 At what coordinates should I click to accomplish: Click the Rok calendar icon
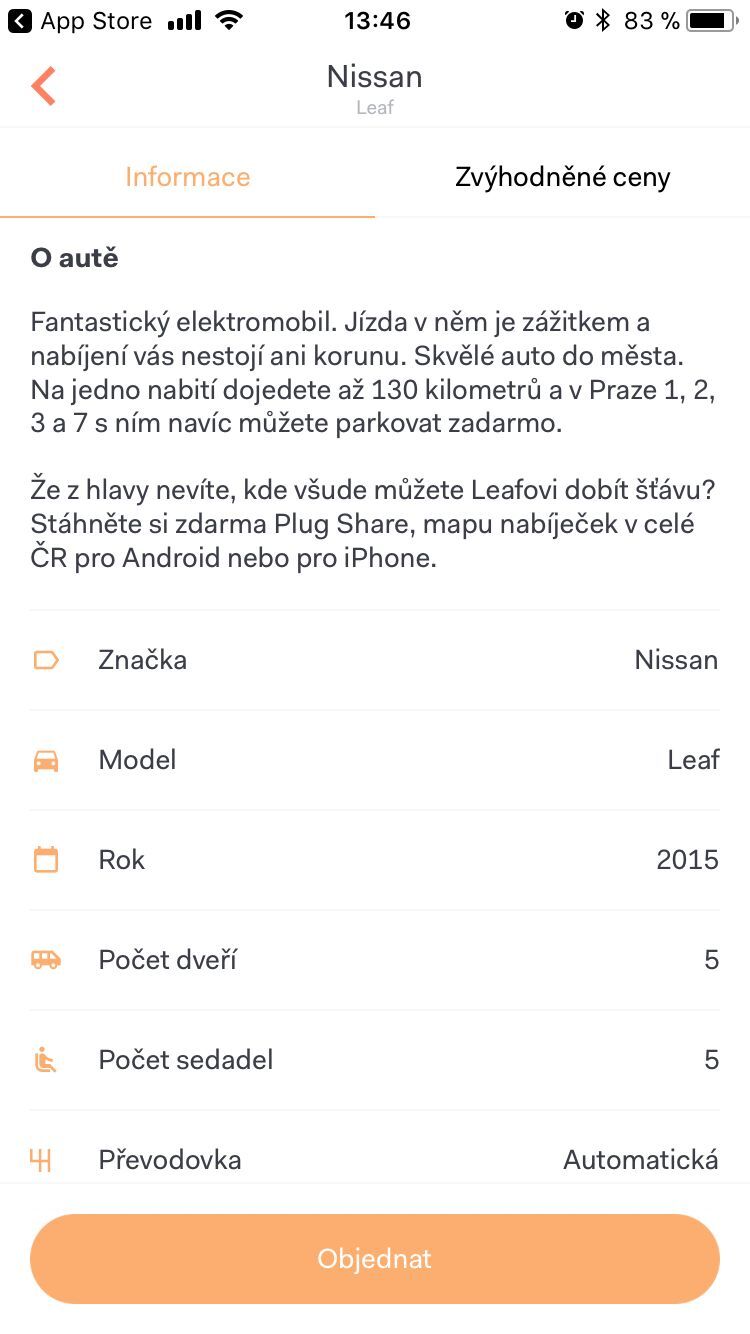click(44, 859)
